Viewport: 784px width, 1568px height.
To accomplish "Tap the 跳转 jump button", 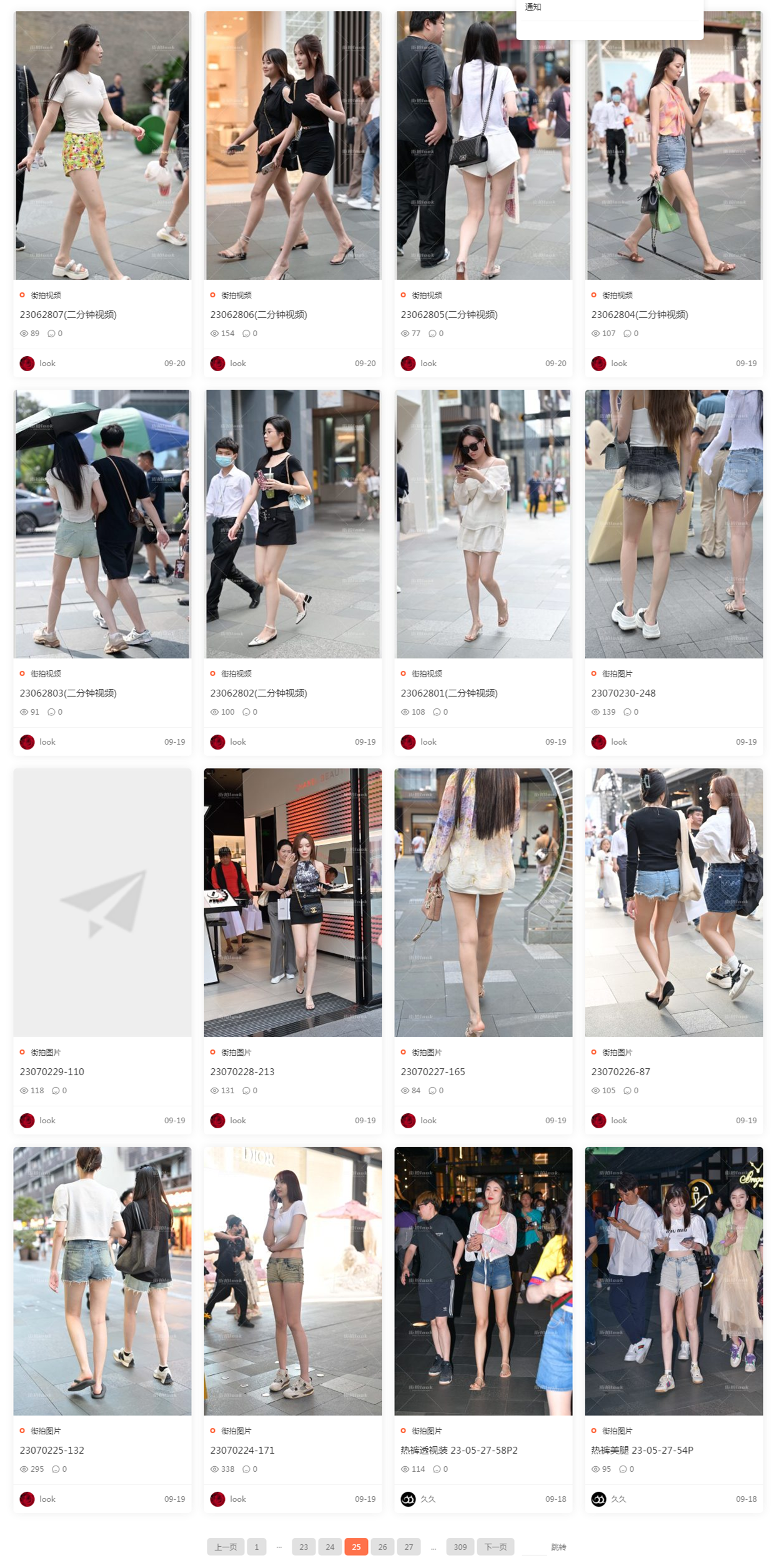I will click(558, 1547).
